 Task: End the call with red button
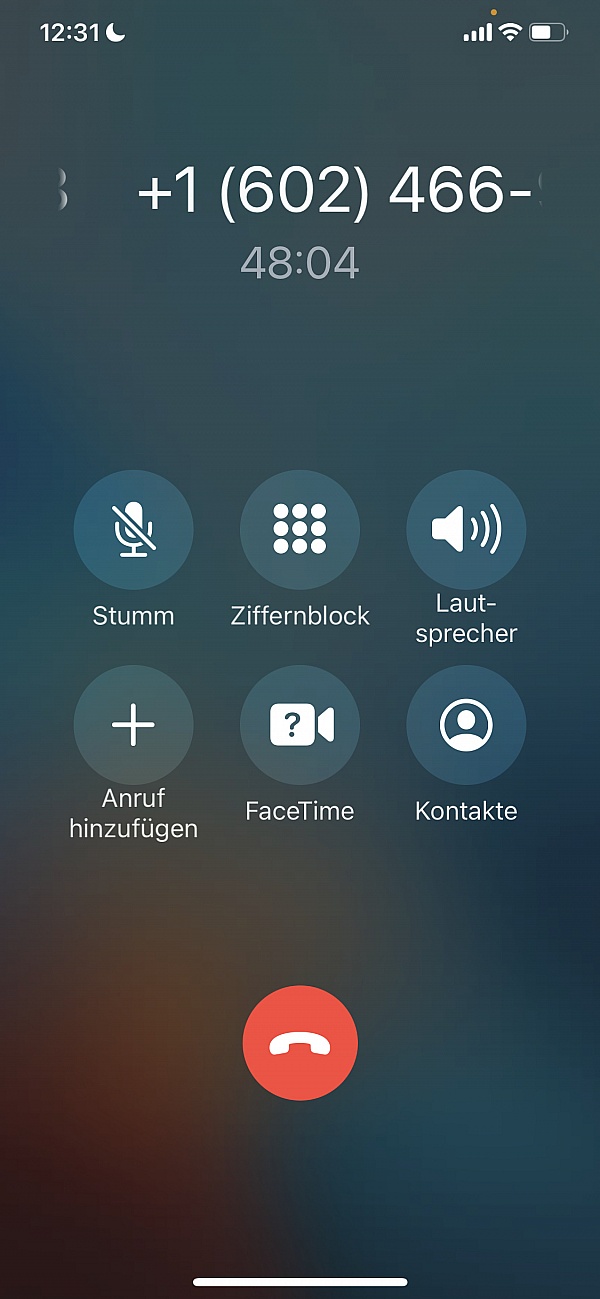tap(300, 1044)
